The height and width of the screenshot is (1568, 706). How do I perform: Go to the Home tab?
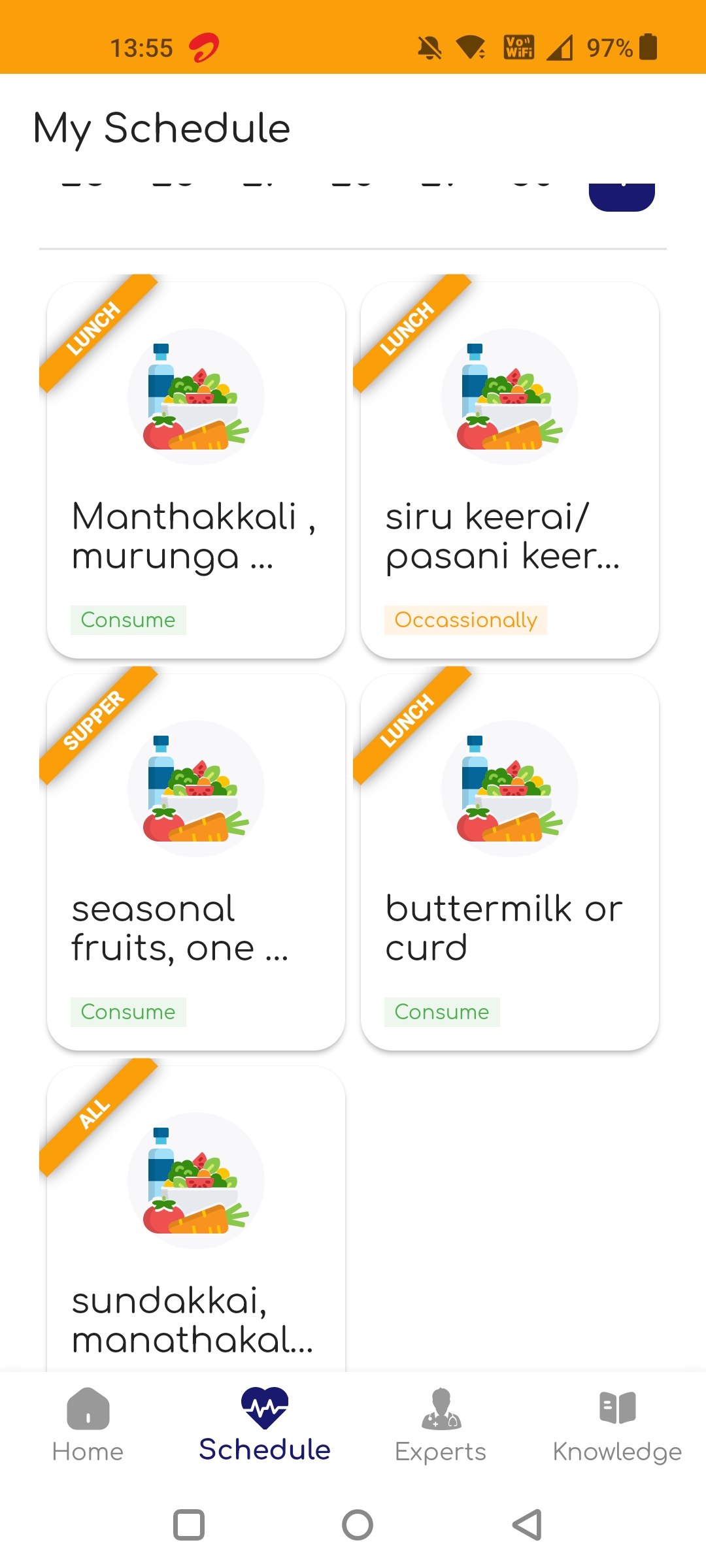(88, 1426)
